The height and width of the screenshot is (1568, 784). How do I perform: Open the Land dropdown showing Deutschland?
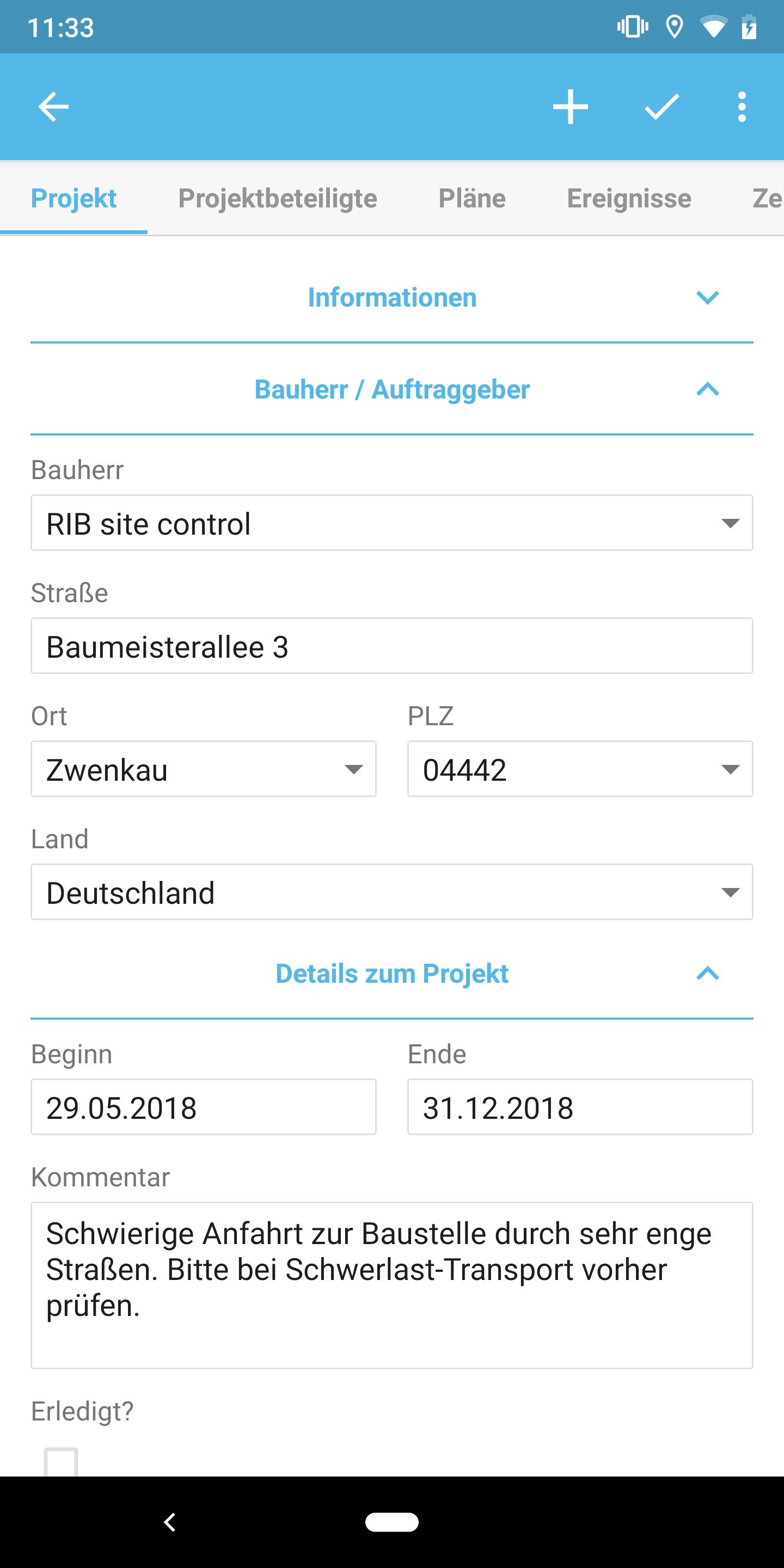click(x=391, y=892)
